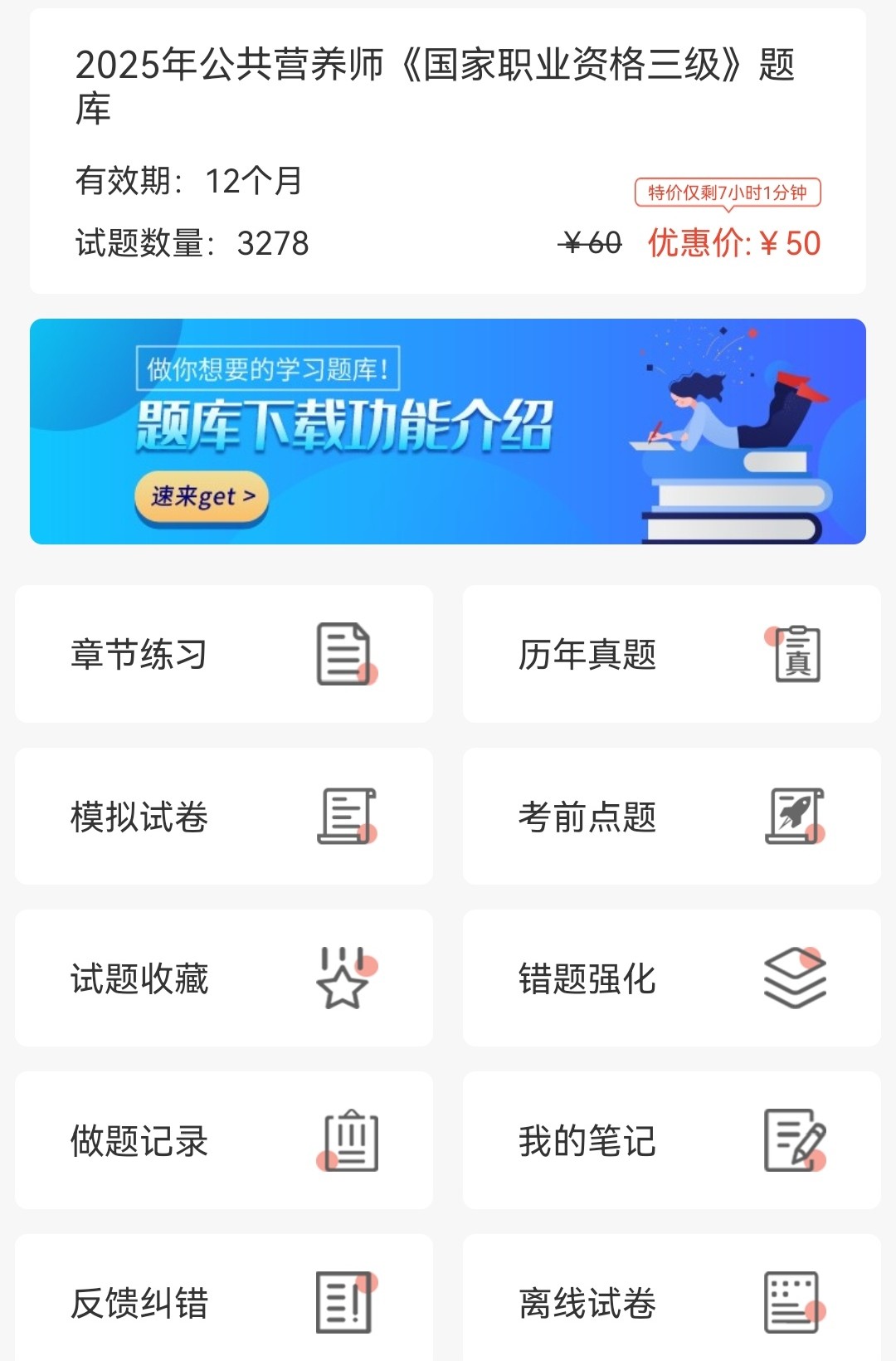Image resolution: width=896 pixels, height=1361 pixels.
Task: Open 历年真题 past exam papers
Action: [x=671, y=654]
